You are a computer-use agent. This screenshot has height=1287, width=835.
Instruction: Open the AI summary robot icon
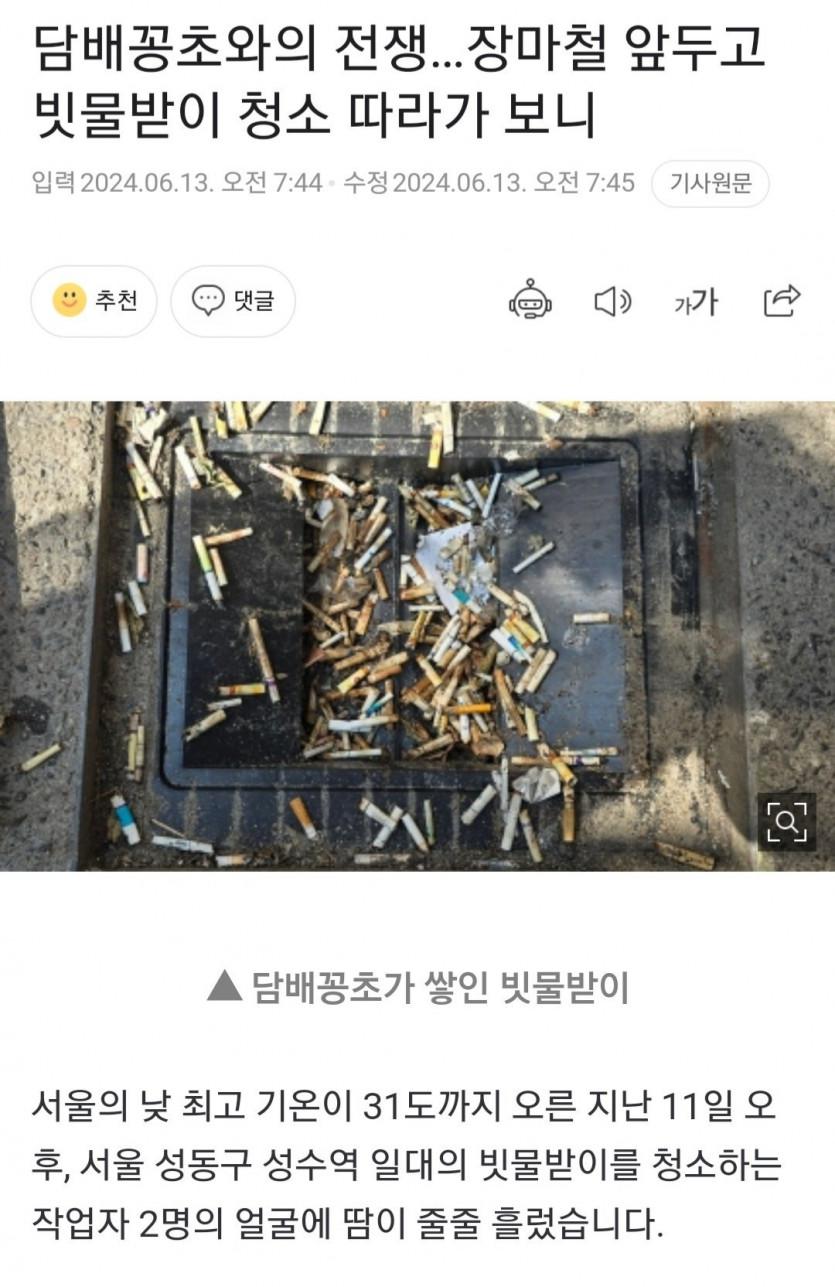530,300
